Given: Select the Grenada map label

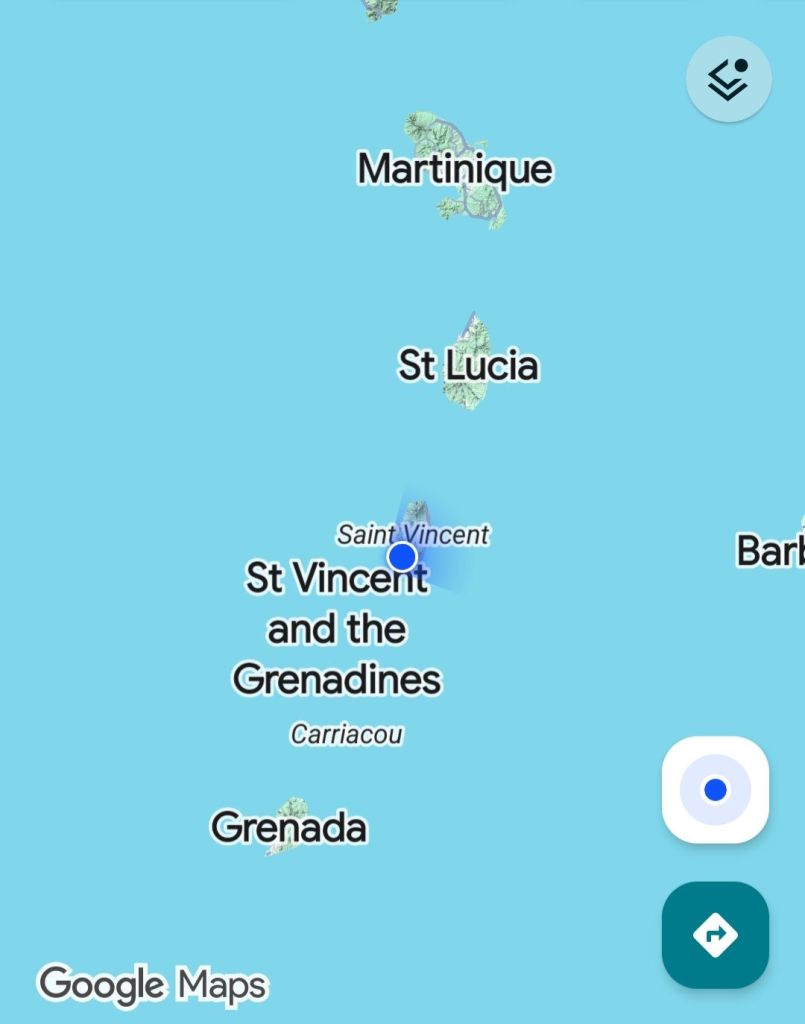Looking at the screenshot, I should (x=289, y=827).
